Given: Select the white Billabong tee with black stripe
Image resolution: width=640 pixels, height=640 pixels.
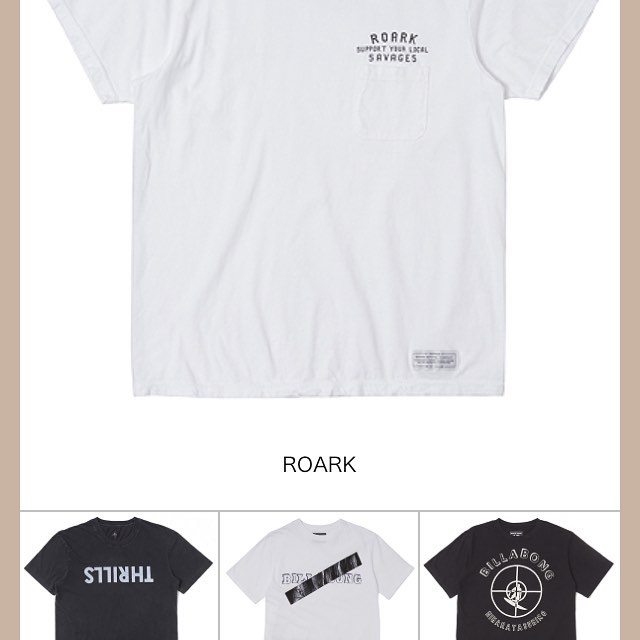Looking at the screenshot, I should tap(319, 577).
